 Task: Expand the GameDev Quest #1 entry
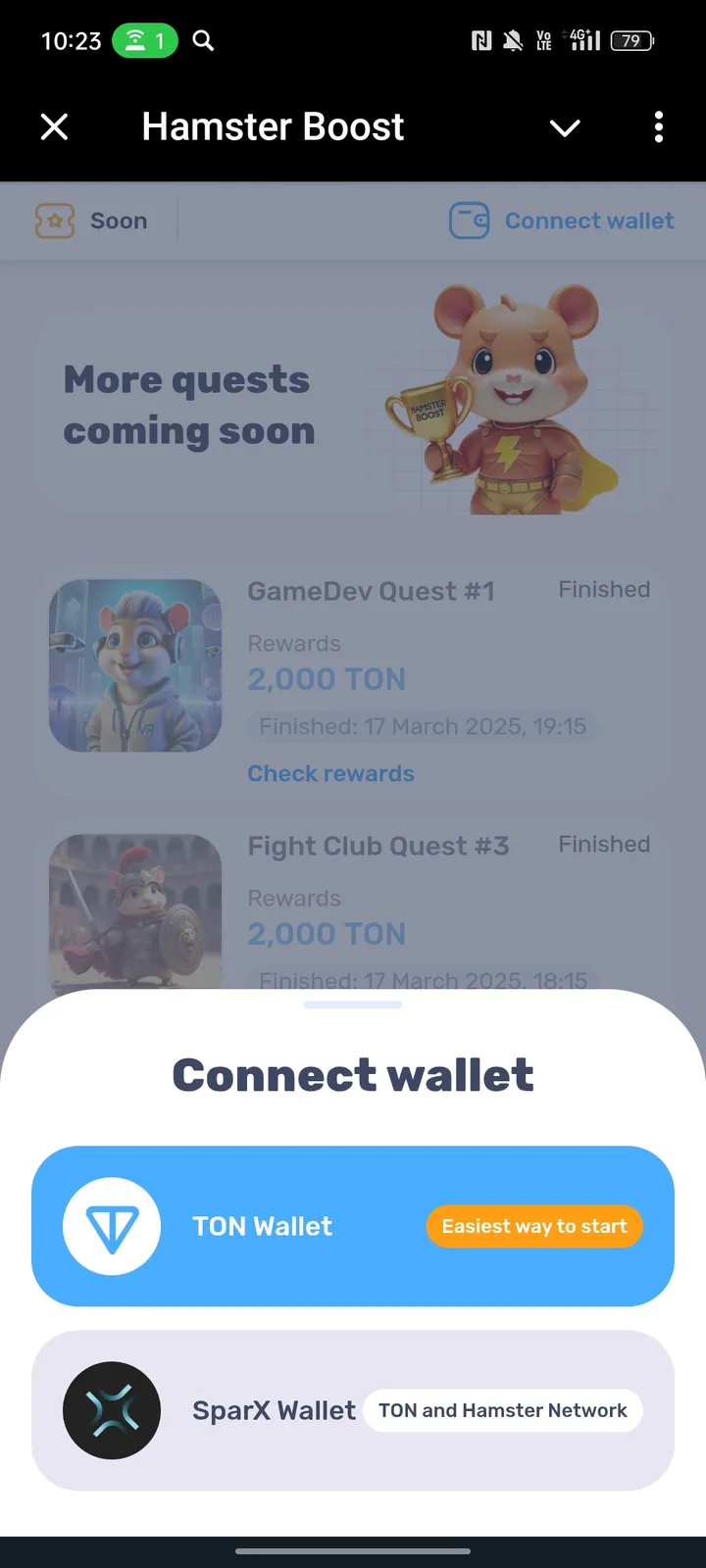tap(373, 591)
